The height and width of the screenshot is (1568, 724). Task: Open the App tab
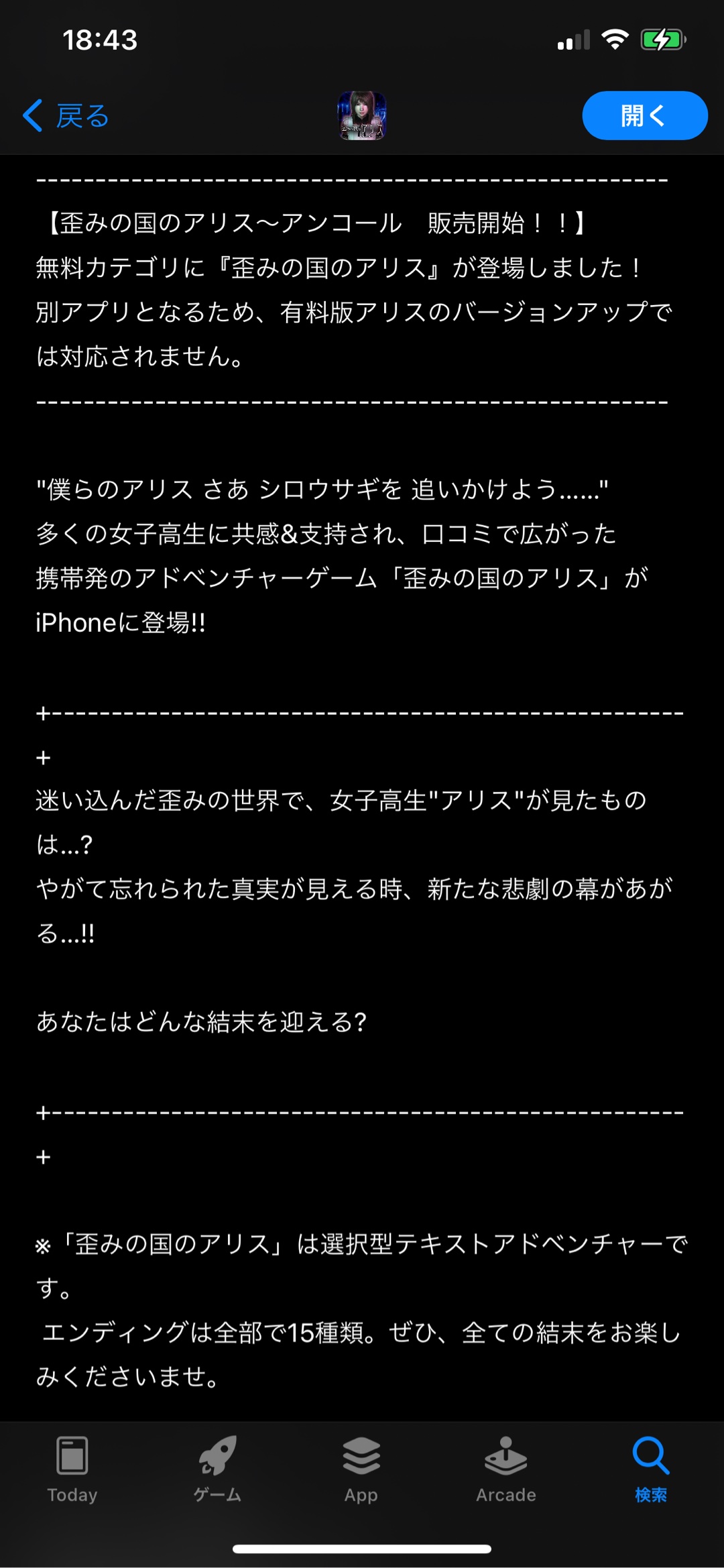pos(361,1470)
